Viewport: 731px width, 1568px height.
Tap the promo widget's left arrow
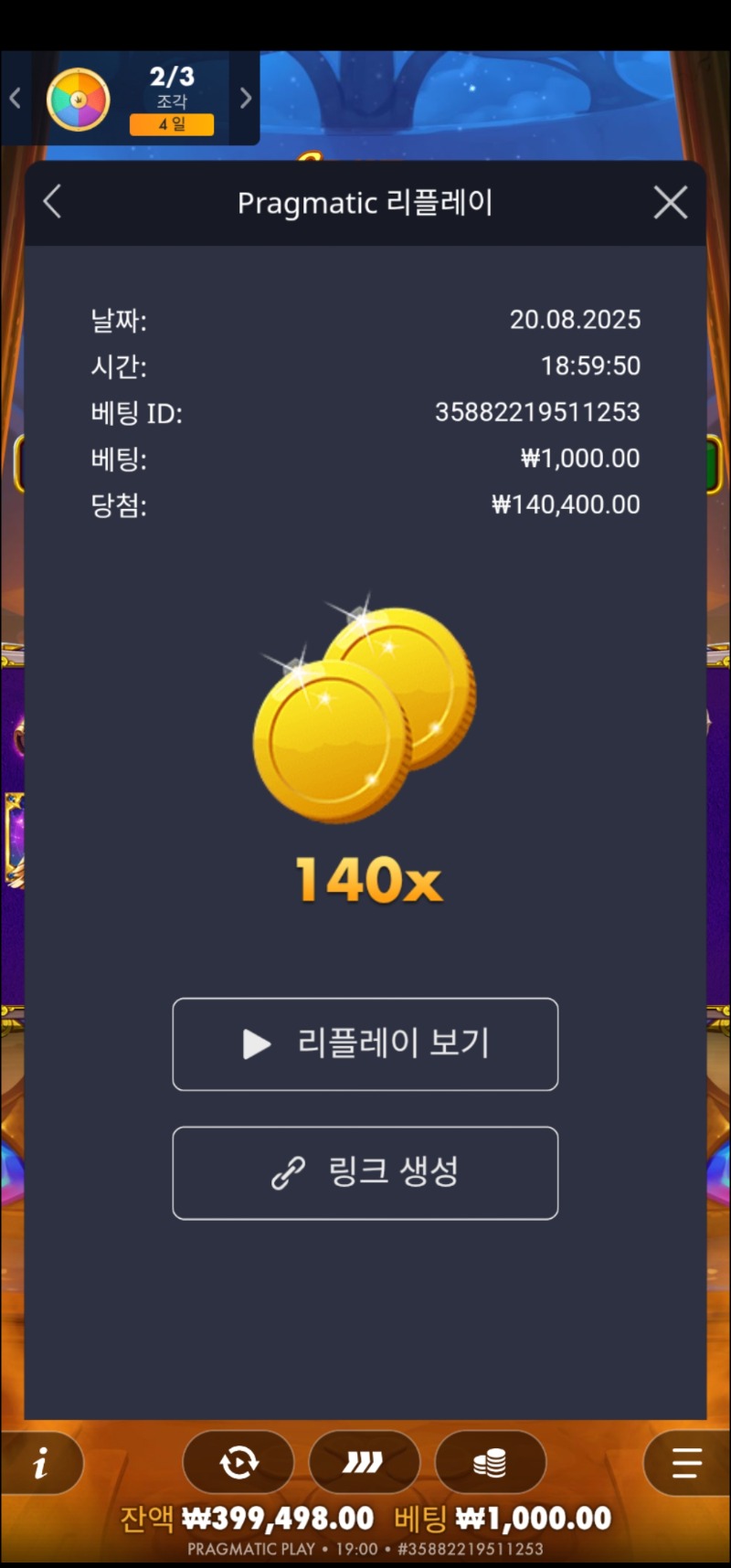[x=16, y=98]
